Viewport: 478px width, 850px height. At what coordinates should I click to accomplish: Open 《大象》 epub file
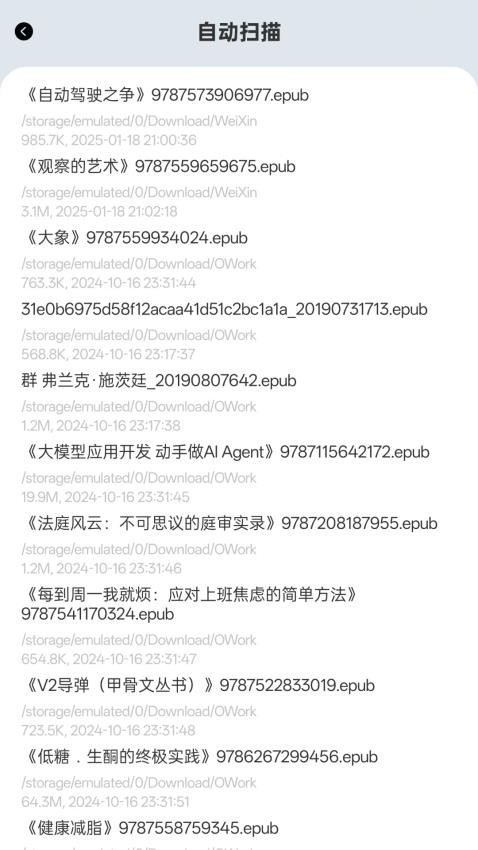point(239,260)
